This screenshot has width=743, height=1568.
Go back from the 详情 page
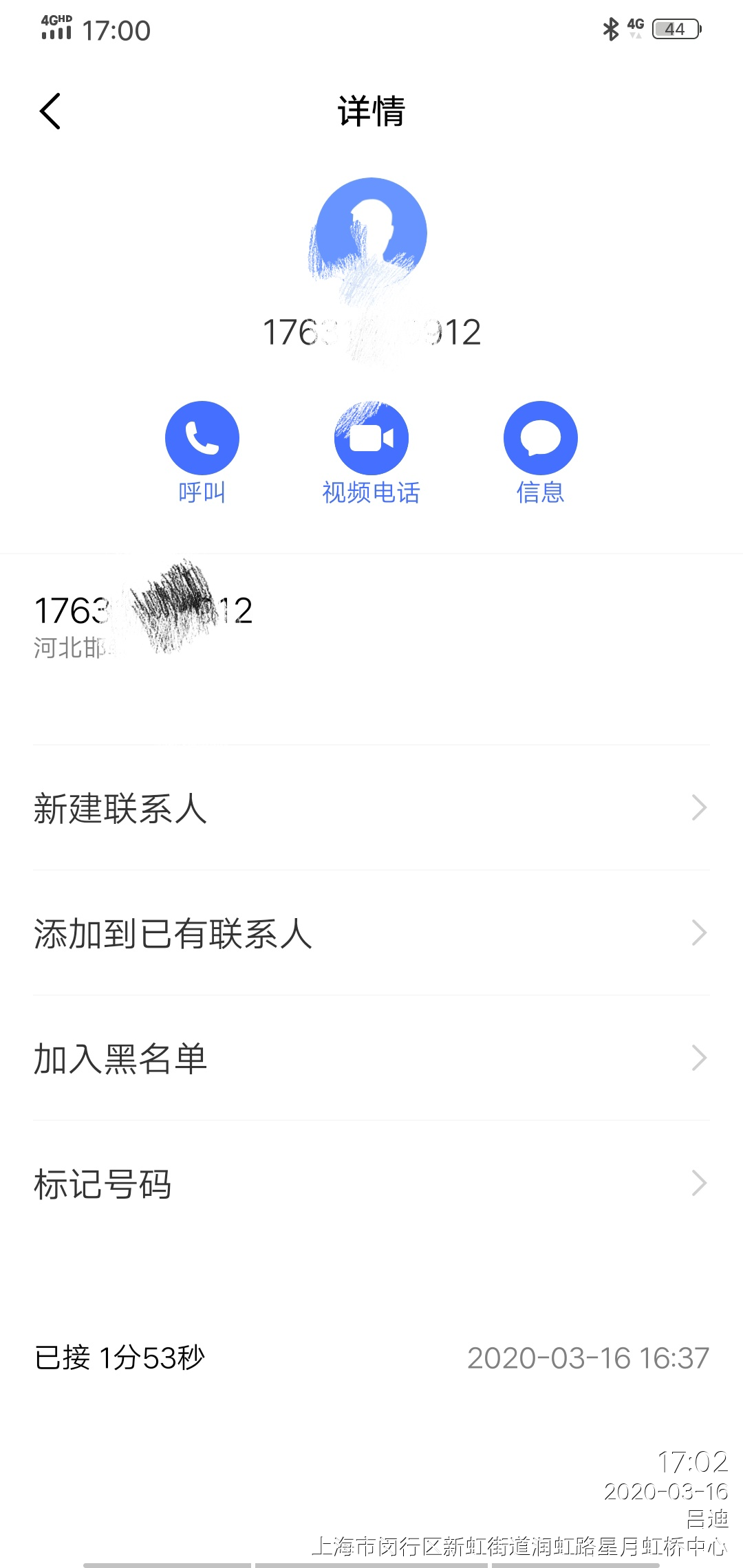[50, 111]
